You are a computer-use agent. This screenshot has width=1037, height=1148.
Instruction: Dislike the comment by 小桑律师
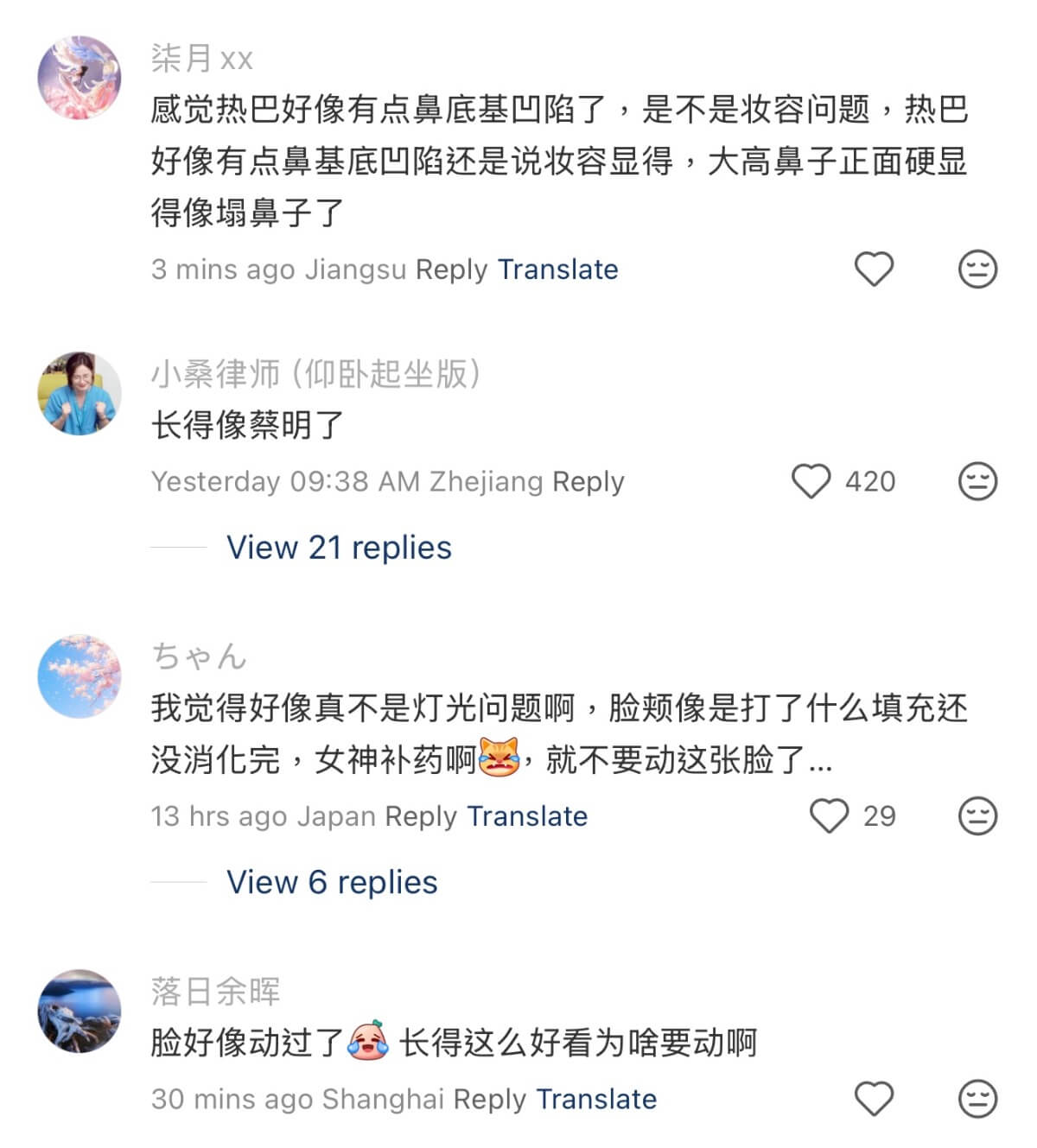(x=977, y=481)
